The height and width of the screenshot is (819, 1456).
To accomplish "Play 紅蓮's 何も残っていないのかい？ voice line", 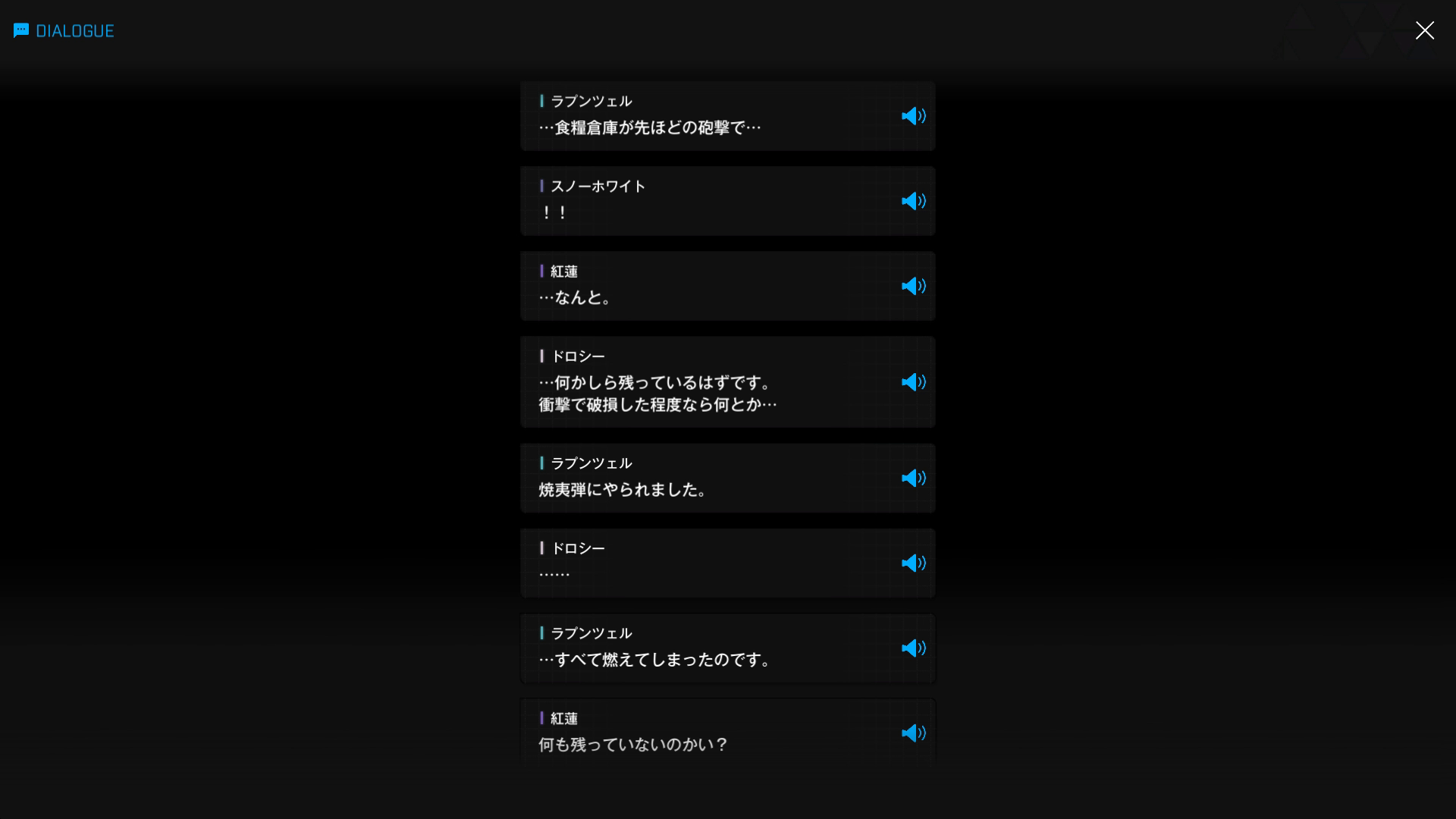I will tap(913, 733).
